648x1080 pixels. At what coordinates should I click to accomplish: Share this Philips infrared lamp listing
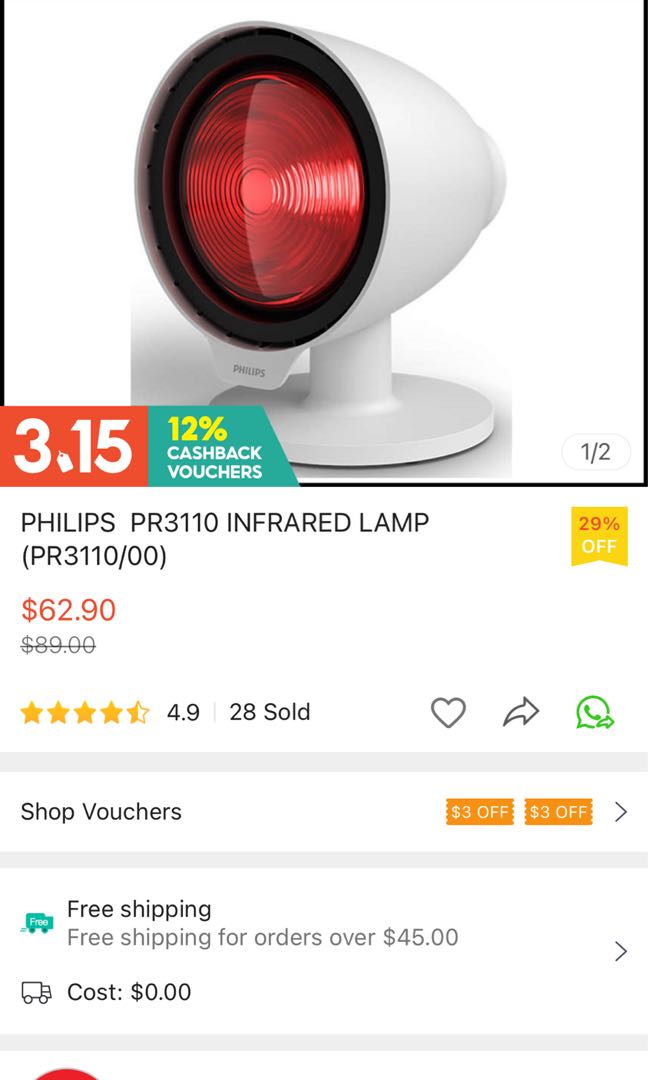click(x=521, y=713)
